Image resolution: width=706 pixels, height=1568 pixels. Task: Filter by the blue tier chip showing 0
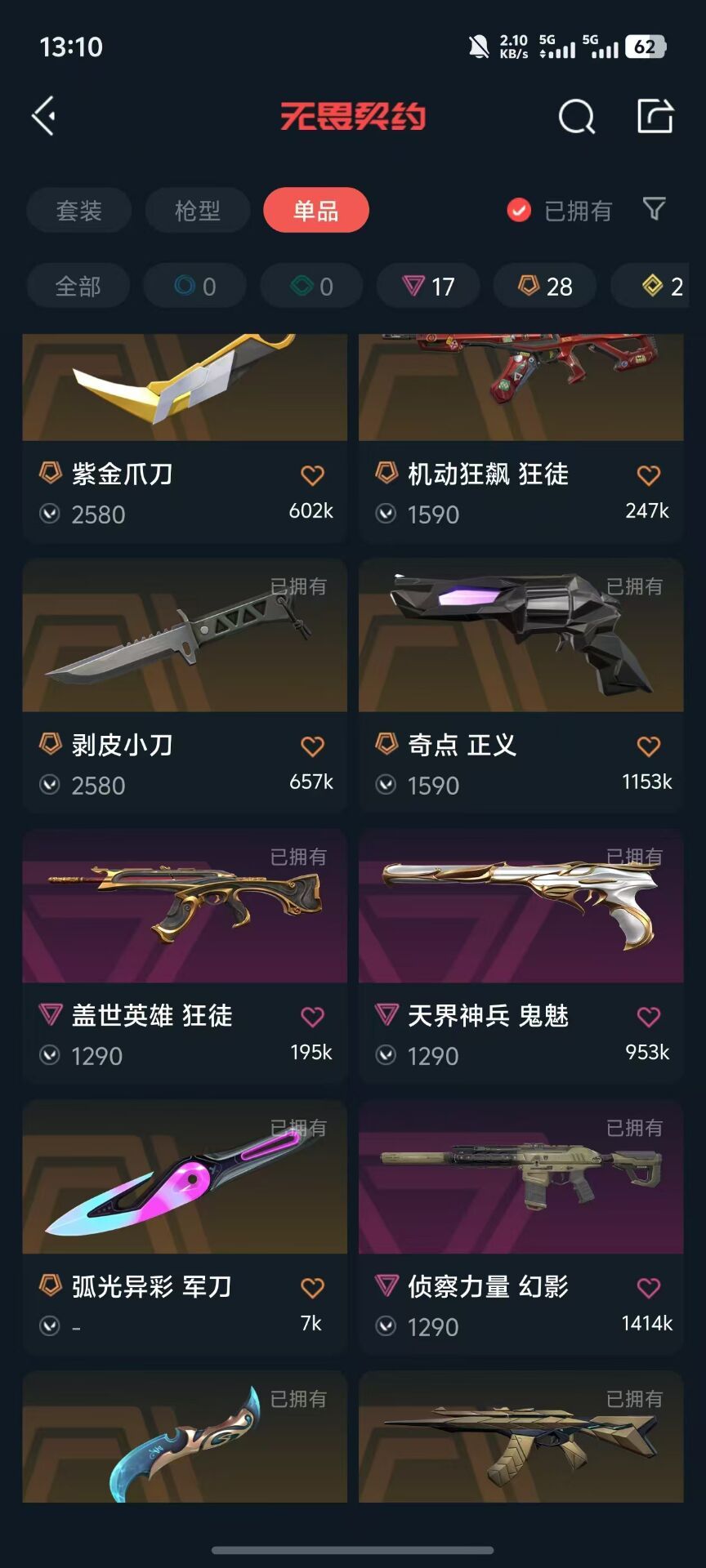(x=194, y=287)
